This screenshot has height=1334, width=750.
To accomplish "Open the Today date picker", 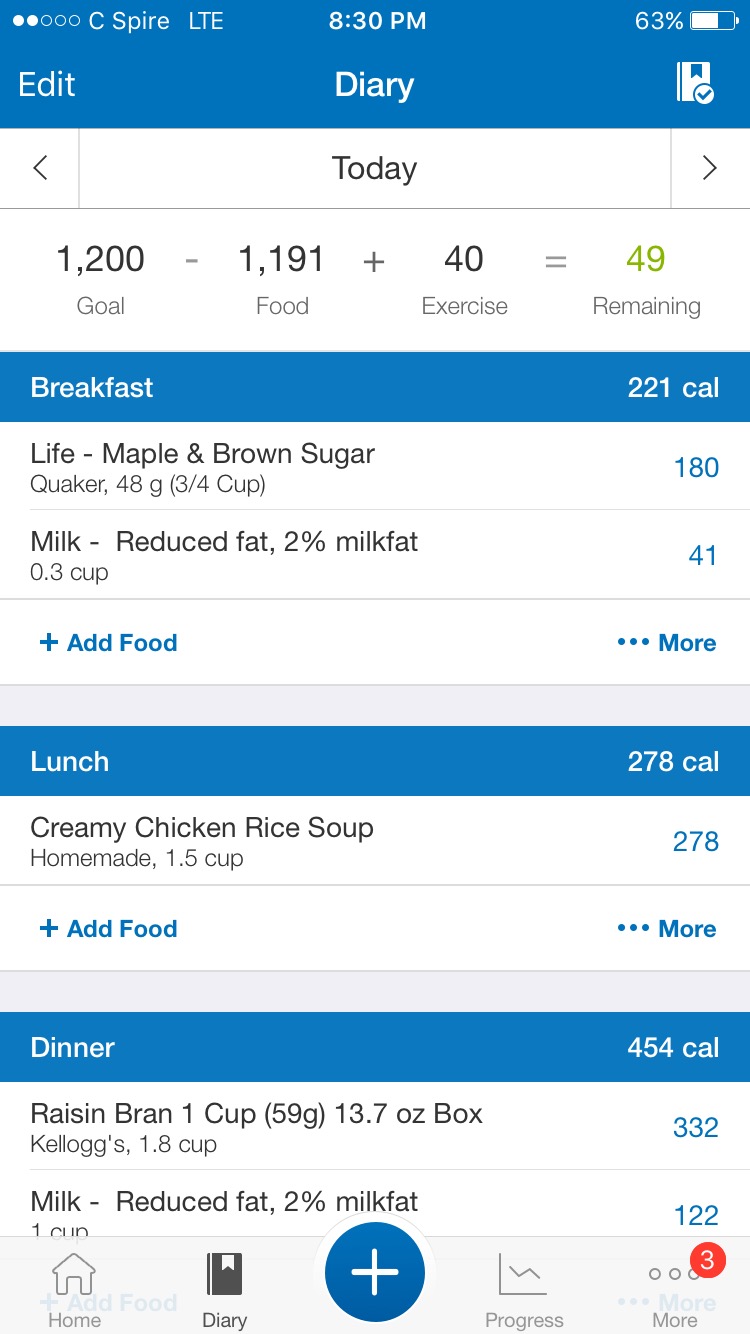I will [x=374, y=168].
